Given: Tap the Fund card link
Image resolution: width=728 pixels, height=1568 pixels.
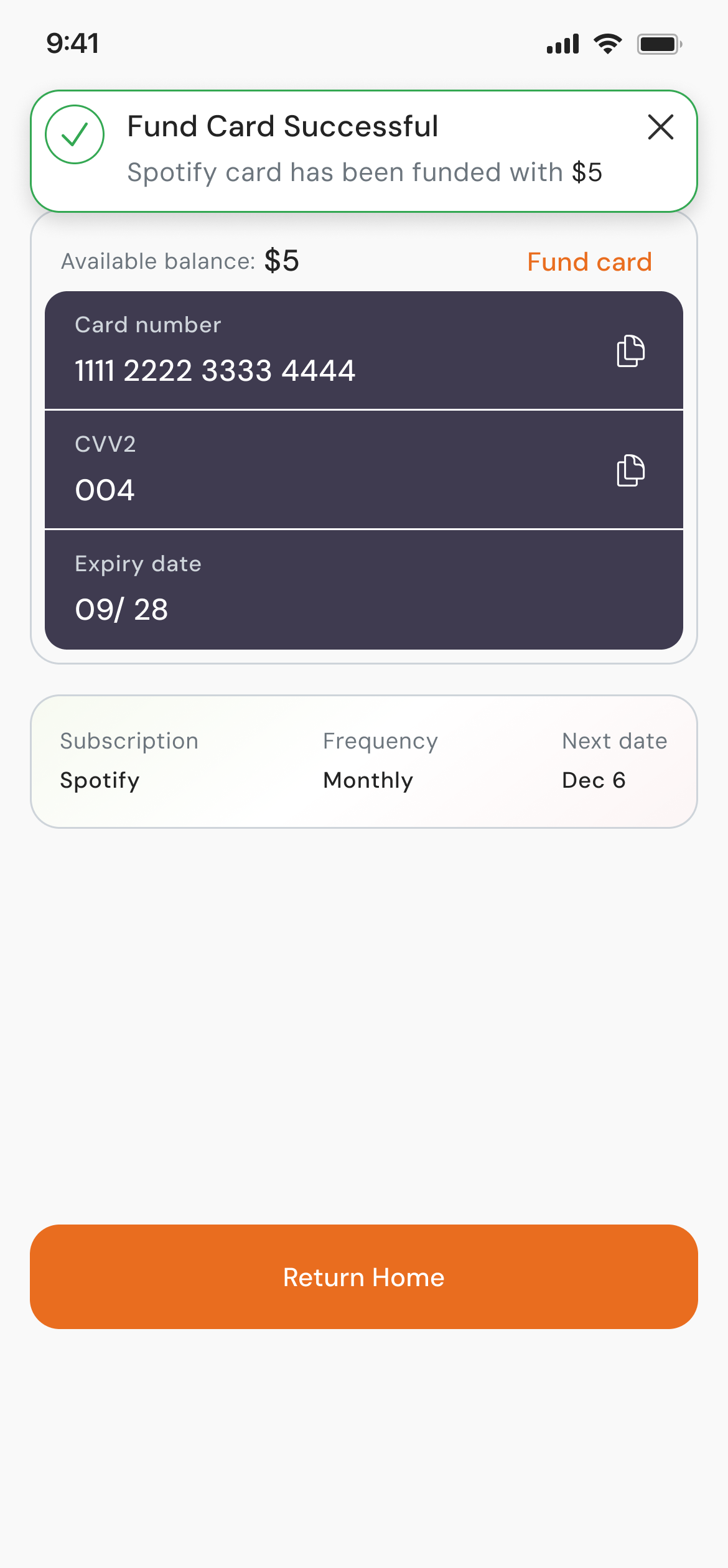Looking at the screenshot, I should click(x=589, y=262).
